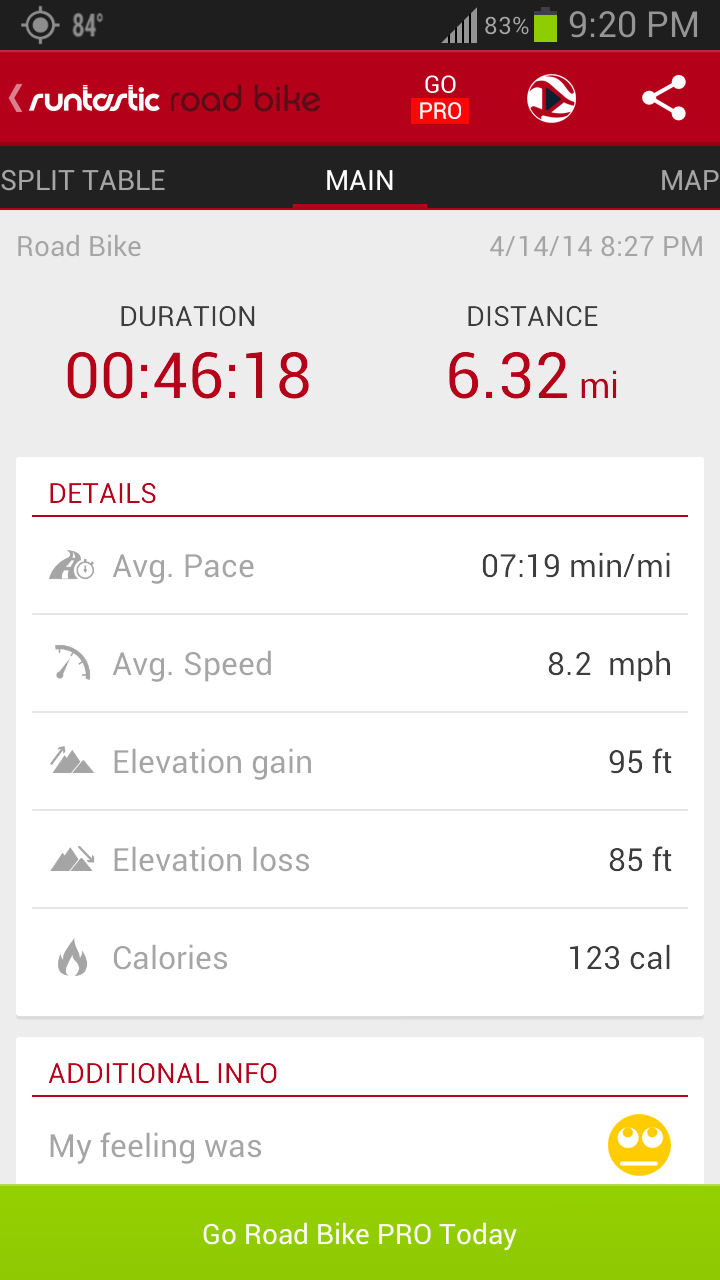720x1280 pixels.
Task: Open the round play icon in app bar
Action: (x=552, y=99)
